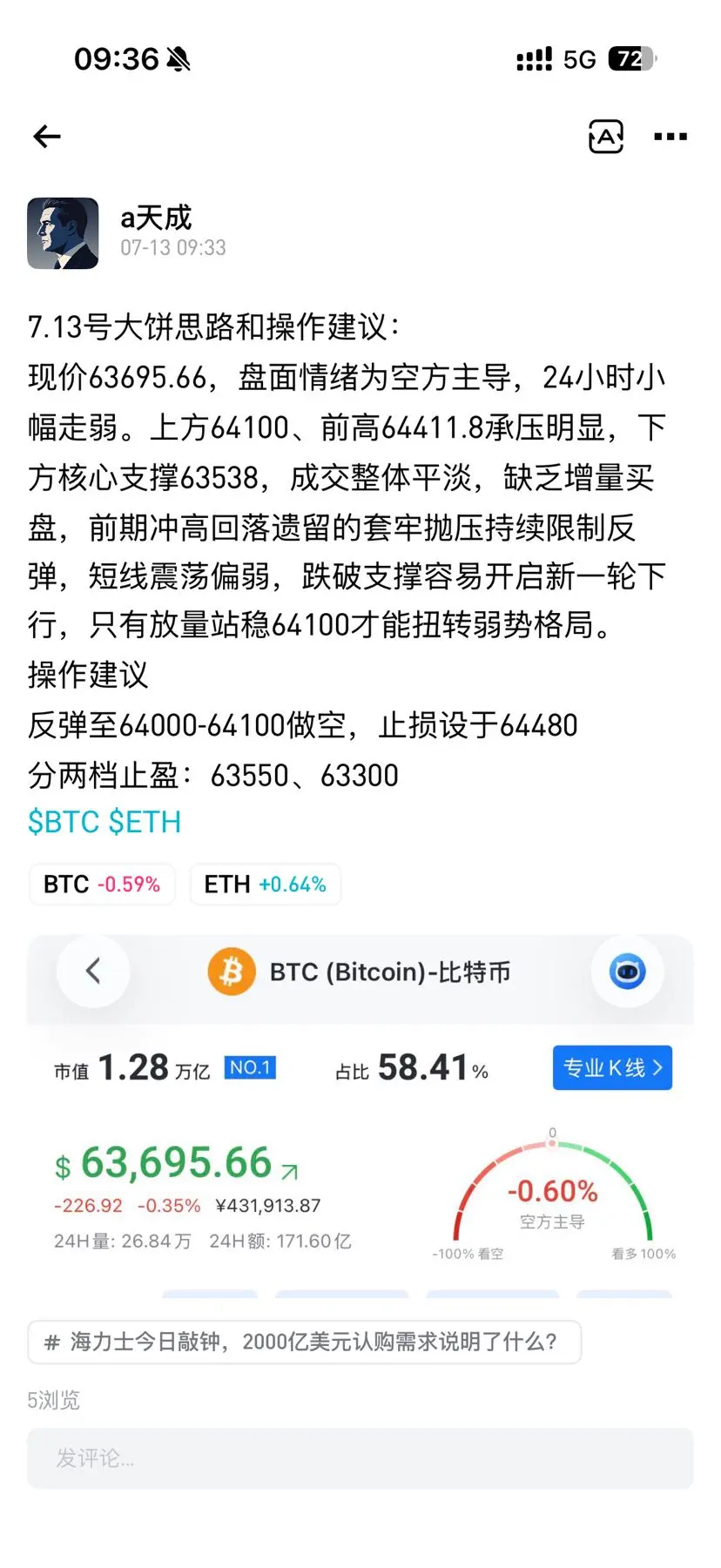Tap the BTC -0.59% chip

(103, 885)
